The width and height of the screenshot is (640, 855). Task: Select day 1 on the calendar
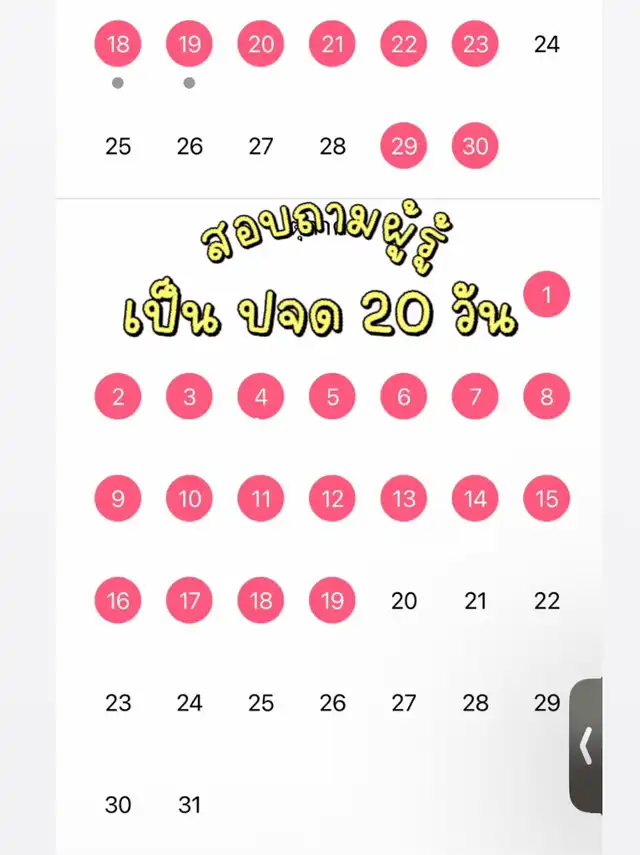coord(546,294)
